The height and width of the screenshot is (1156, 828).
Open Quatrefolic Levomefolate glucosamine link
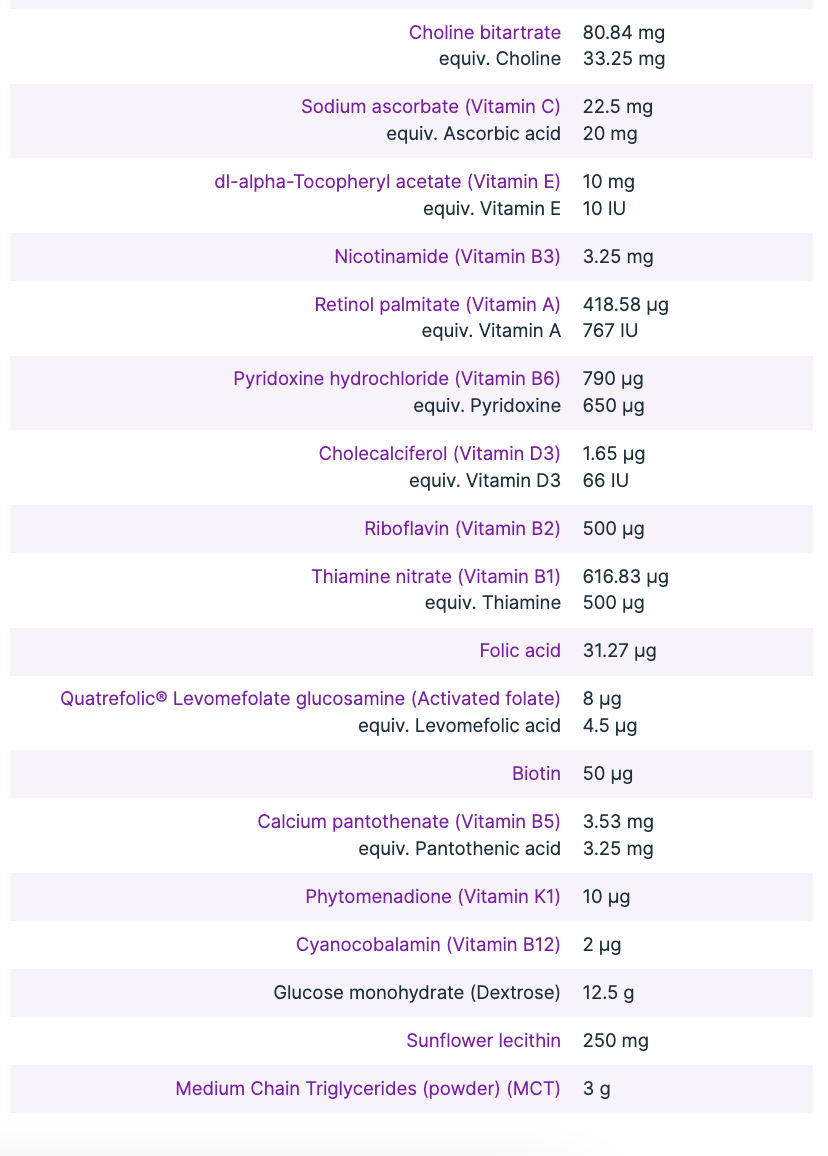click(x=310, y=699)
